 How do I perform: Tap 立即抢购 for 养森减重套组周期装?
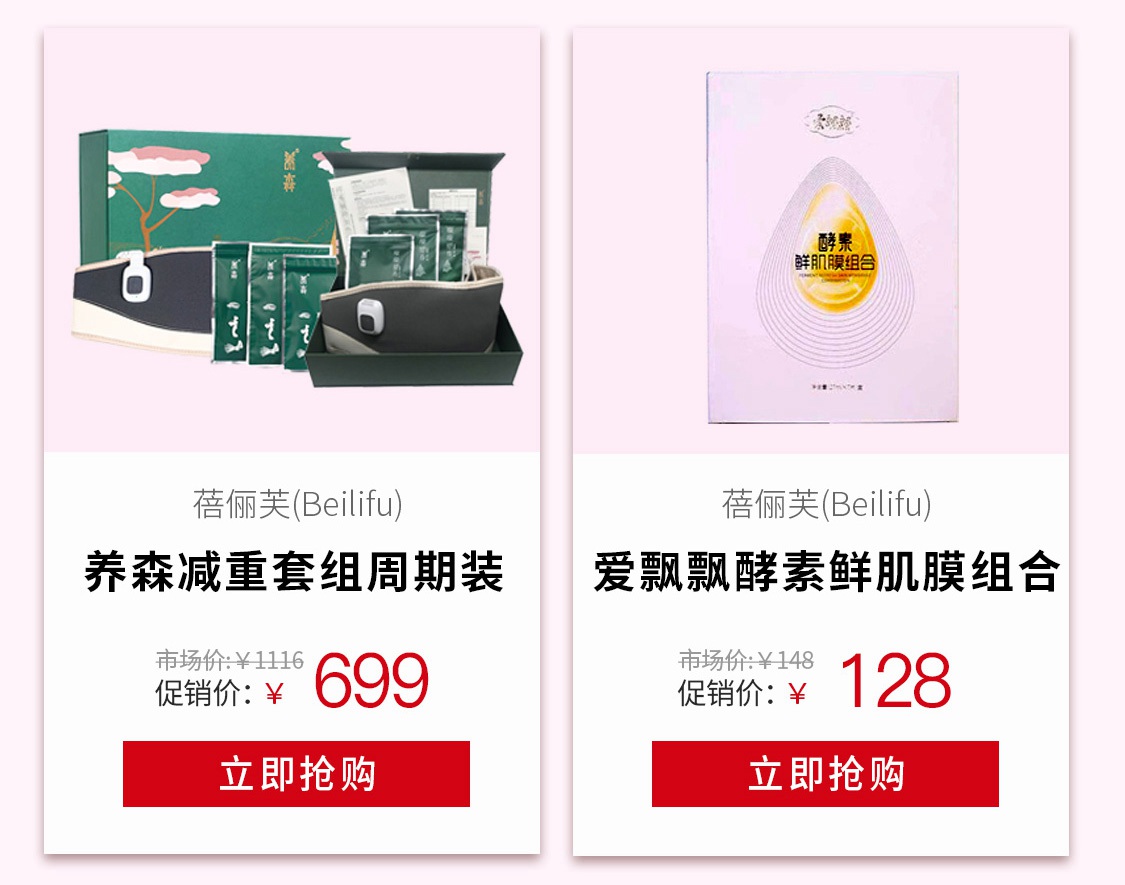[x=296, y=774]
